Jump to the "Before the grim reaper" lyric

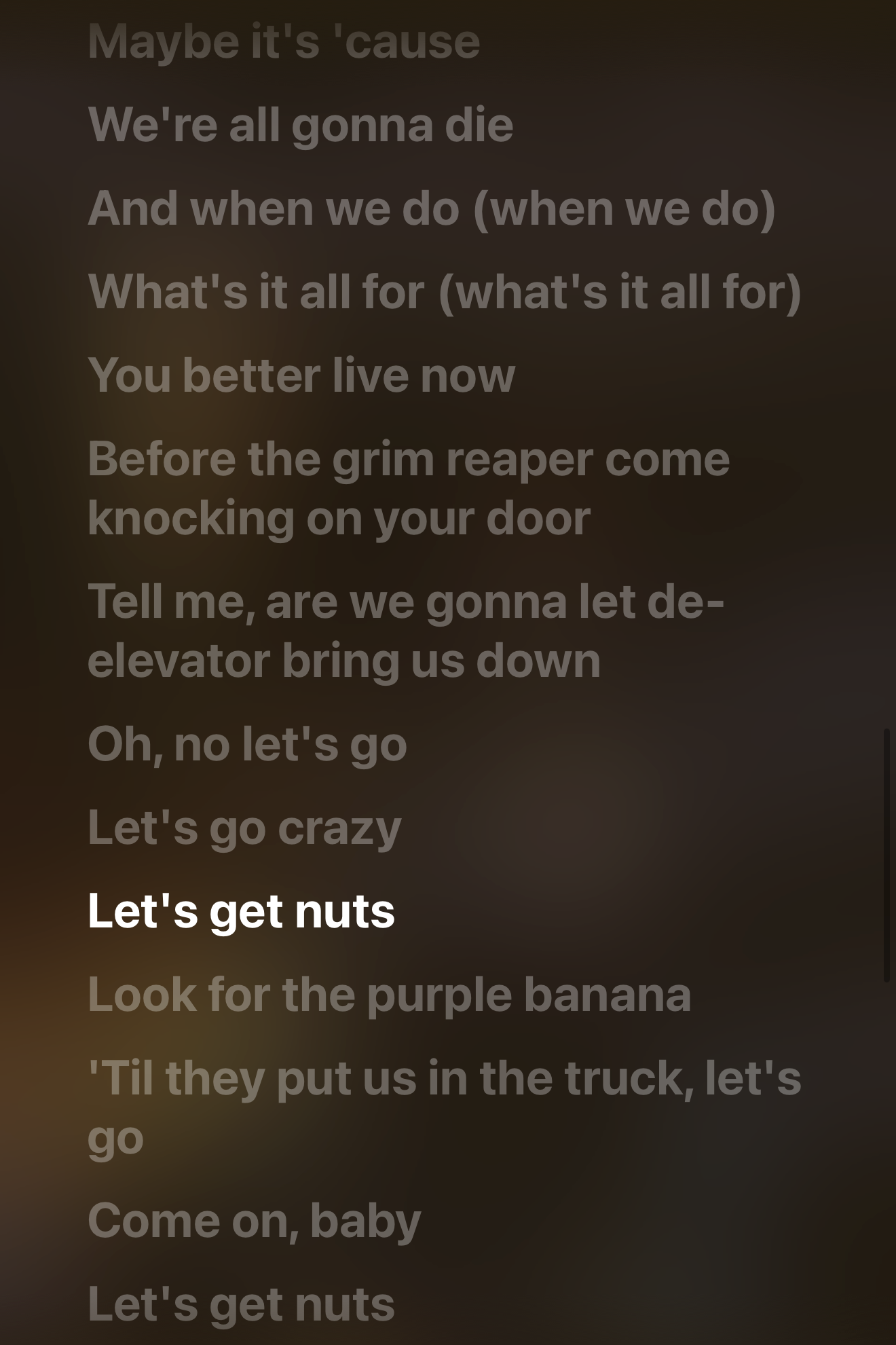coord(407,487)
